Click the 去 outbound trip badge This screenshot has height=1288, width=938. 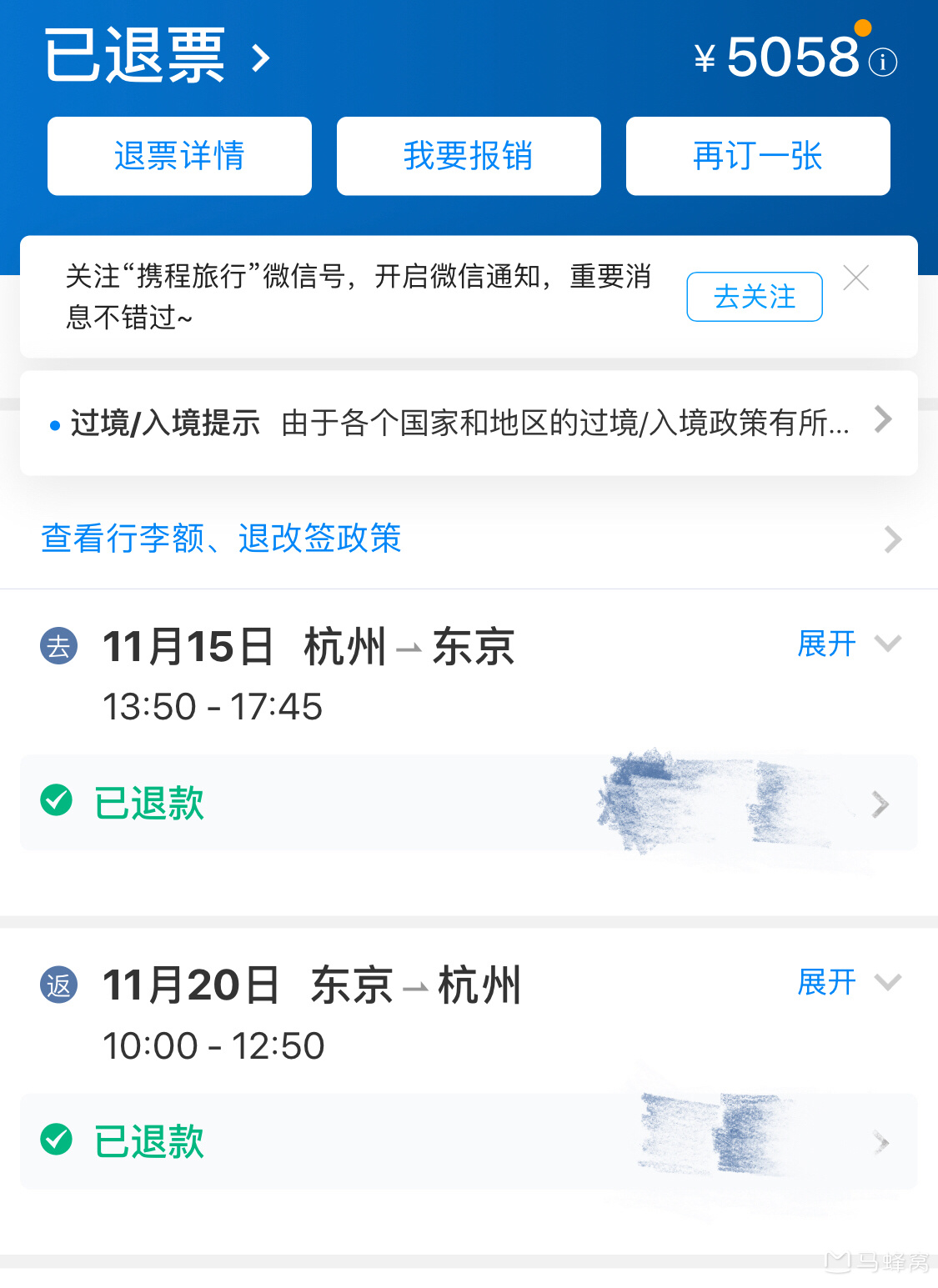pyautogui.click(x=58, y=643)
